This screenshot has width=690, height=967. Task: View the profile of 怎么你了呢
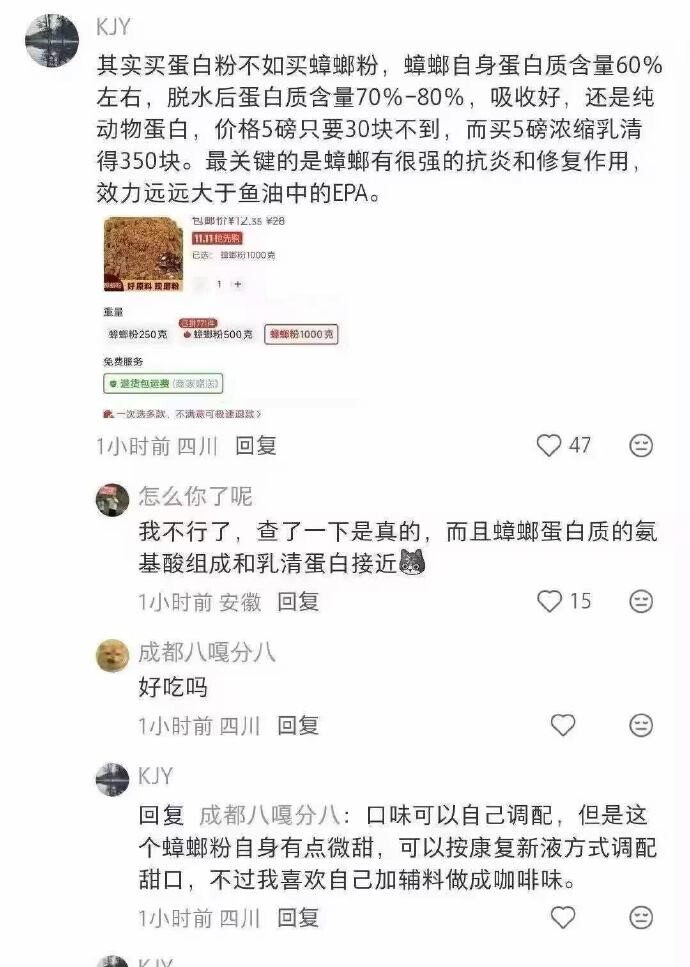coord(112,499)
